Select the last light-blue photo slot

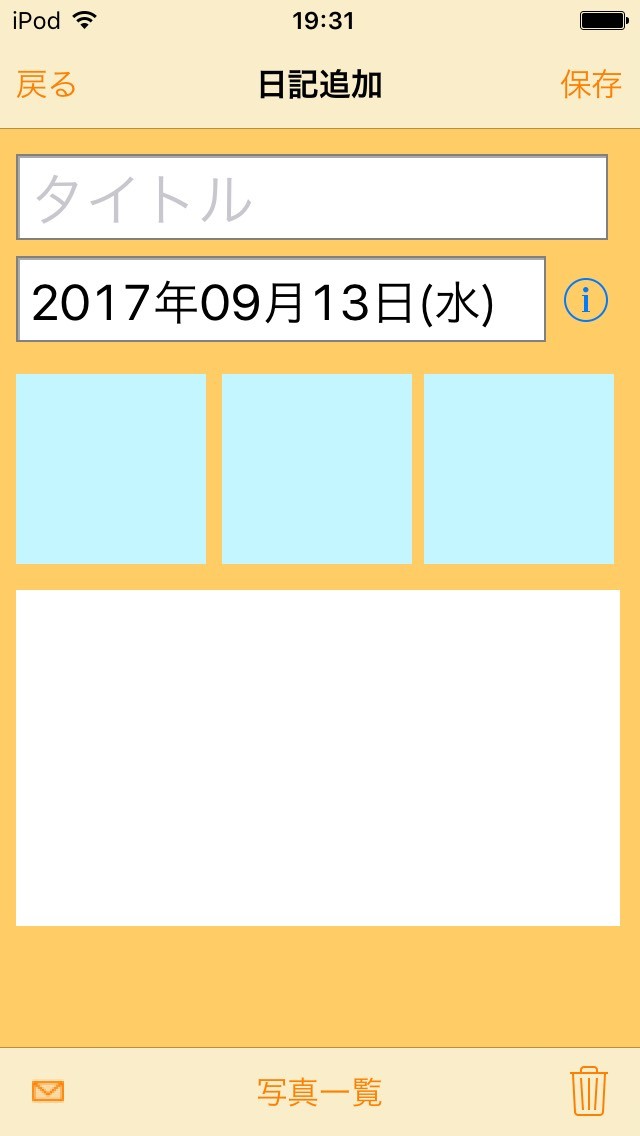point(519,469)
